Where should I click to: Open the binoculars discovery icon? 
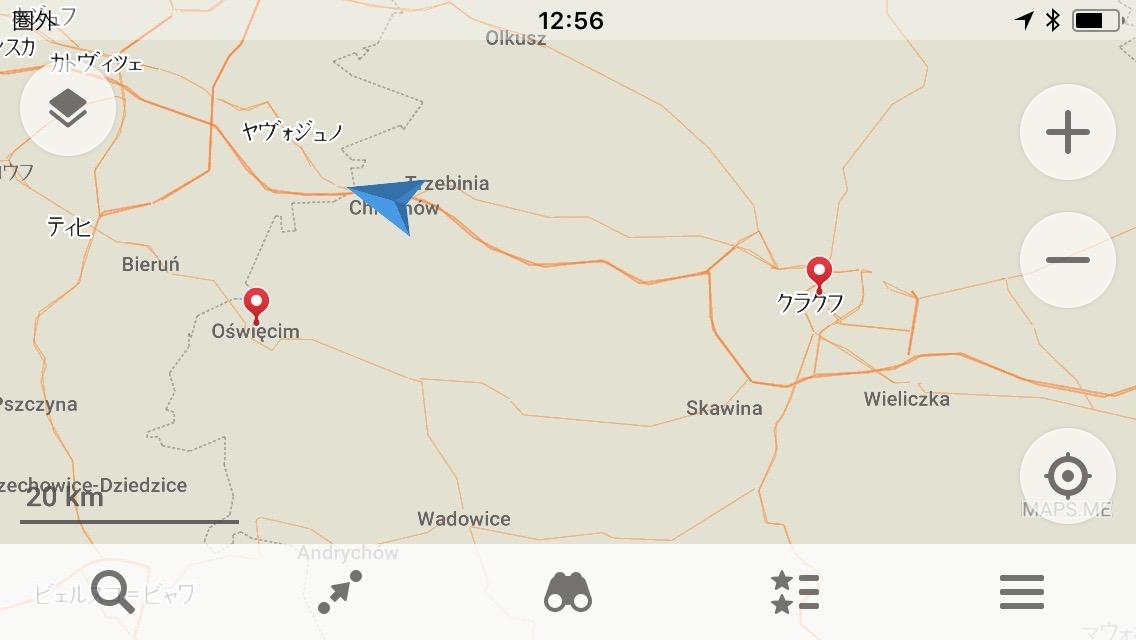[568, 592]
